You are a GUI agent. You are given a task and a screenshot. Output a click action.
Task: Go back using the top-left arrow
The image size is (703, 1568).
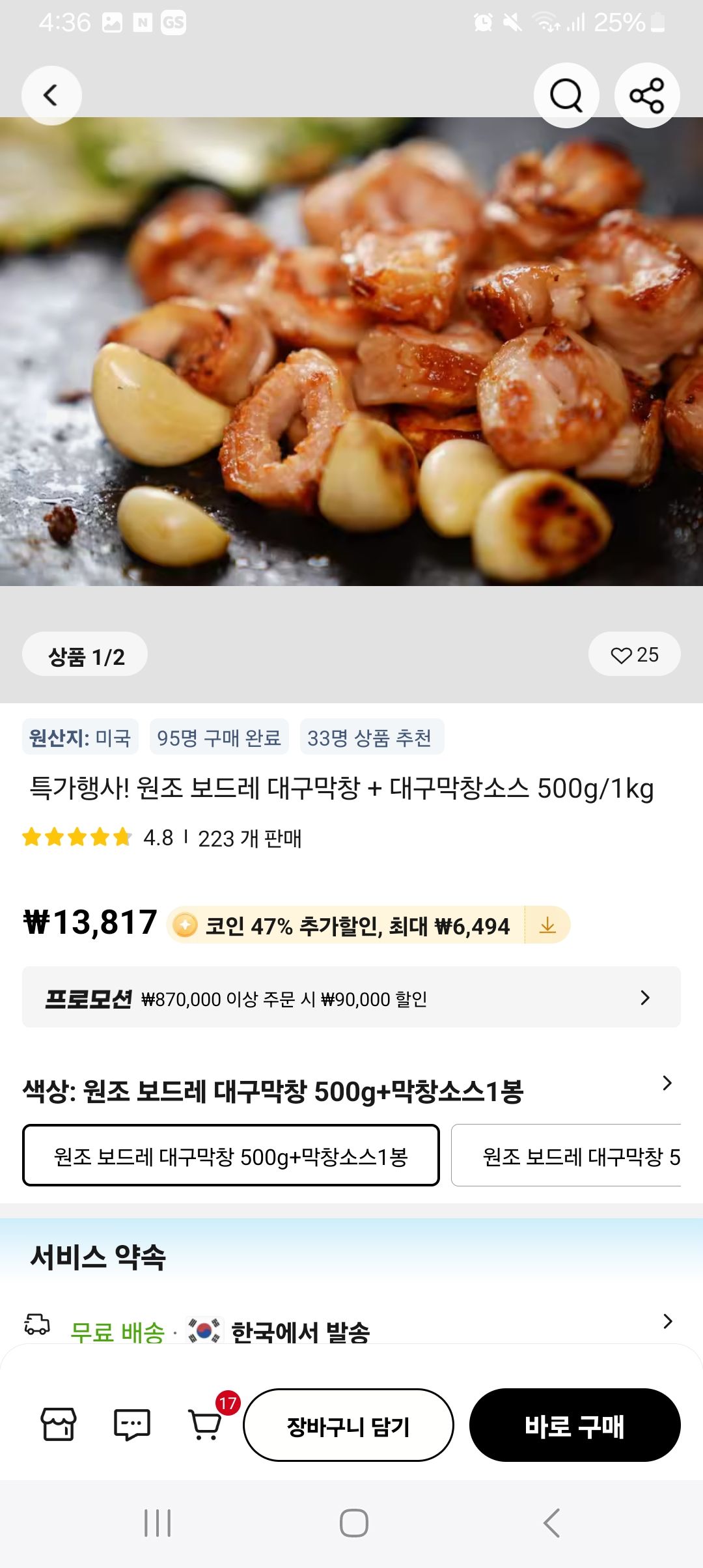pyautogui.click(x=51, y=94)
